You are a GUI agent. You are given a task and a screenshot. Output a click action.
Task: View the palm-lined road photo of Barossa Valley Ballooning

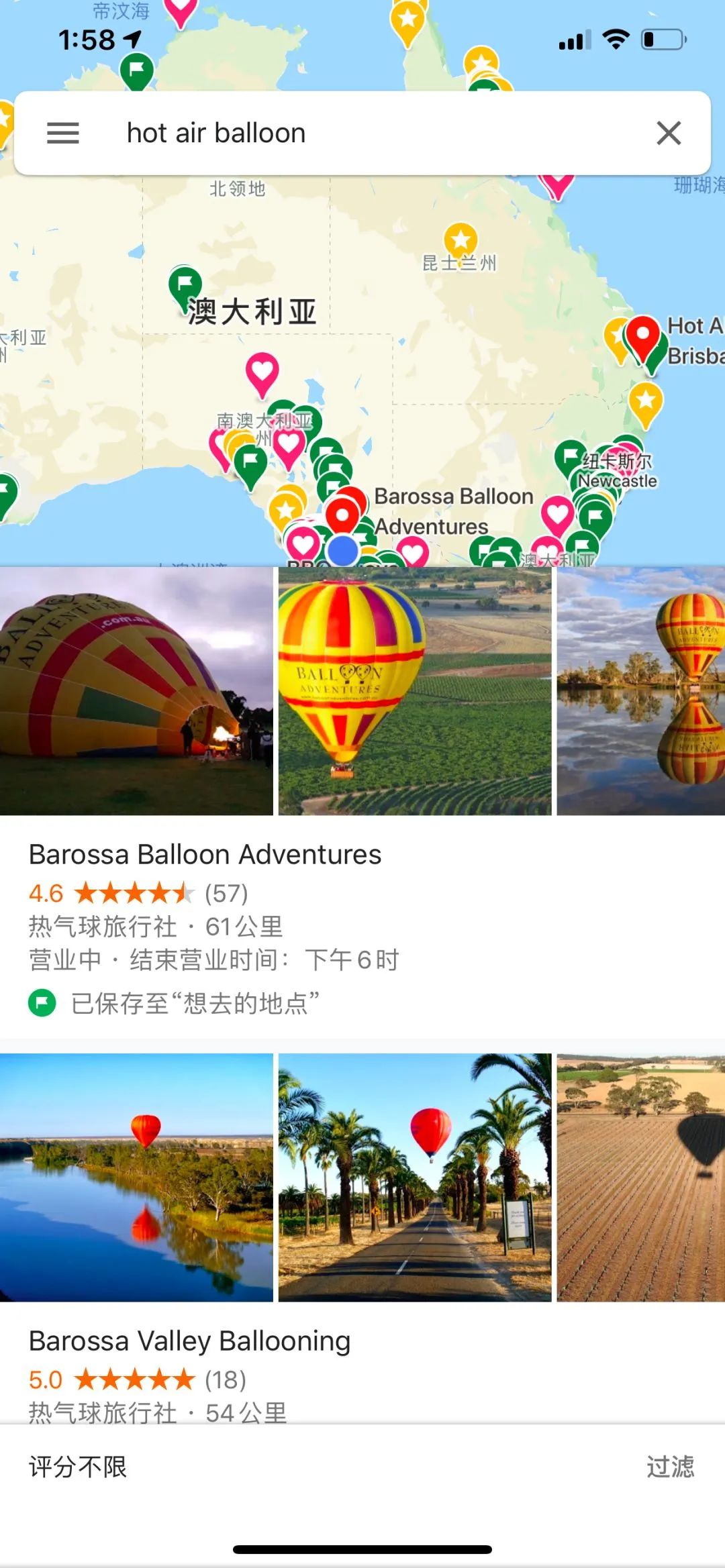pyautogui.click(x=414, y=1178)
